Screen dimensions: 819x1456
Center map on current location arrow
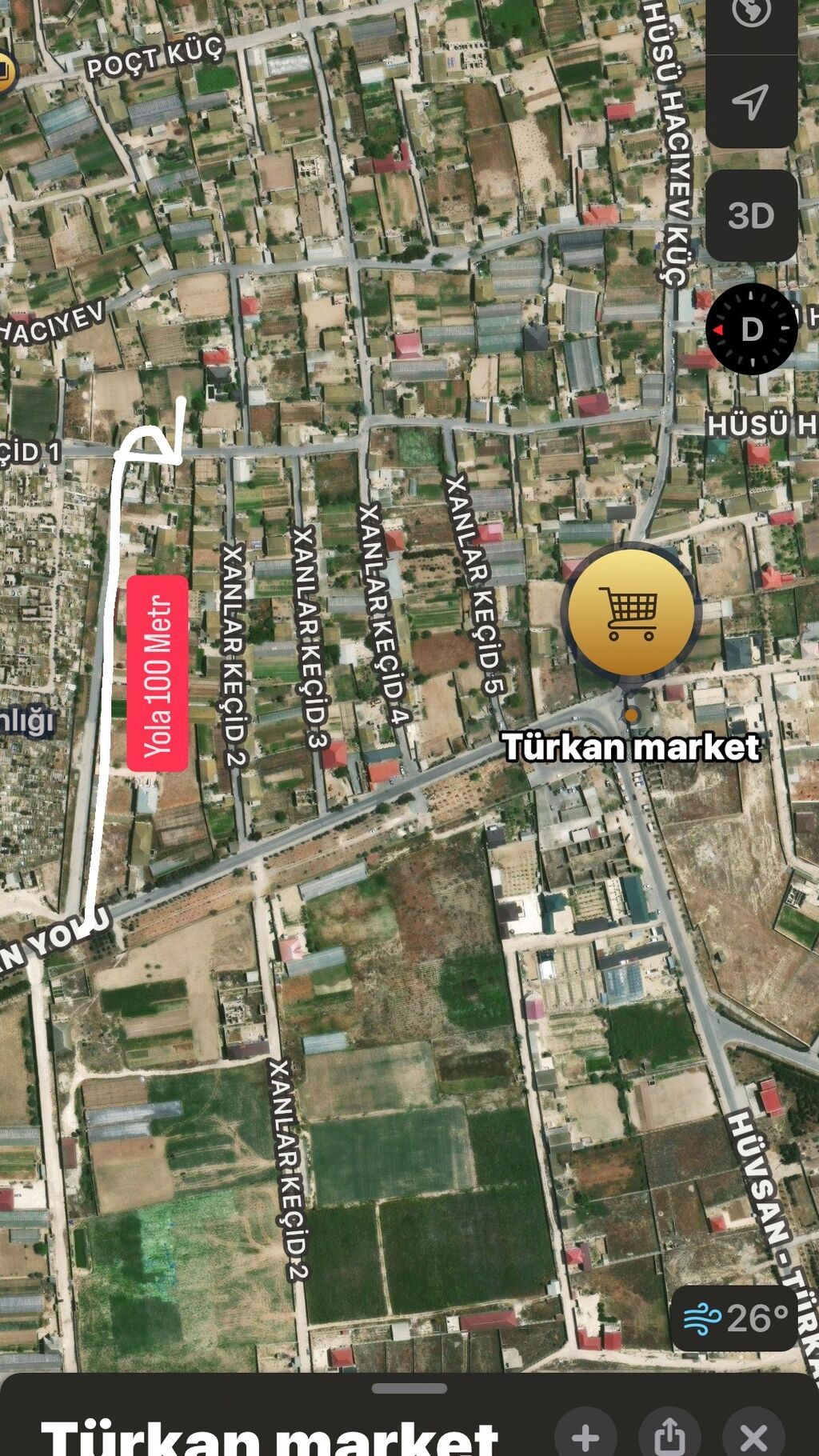pos(750,102)
